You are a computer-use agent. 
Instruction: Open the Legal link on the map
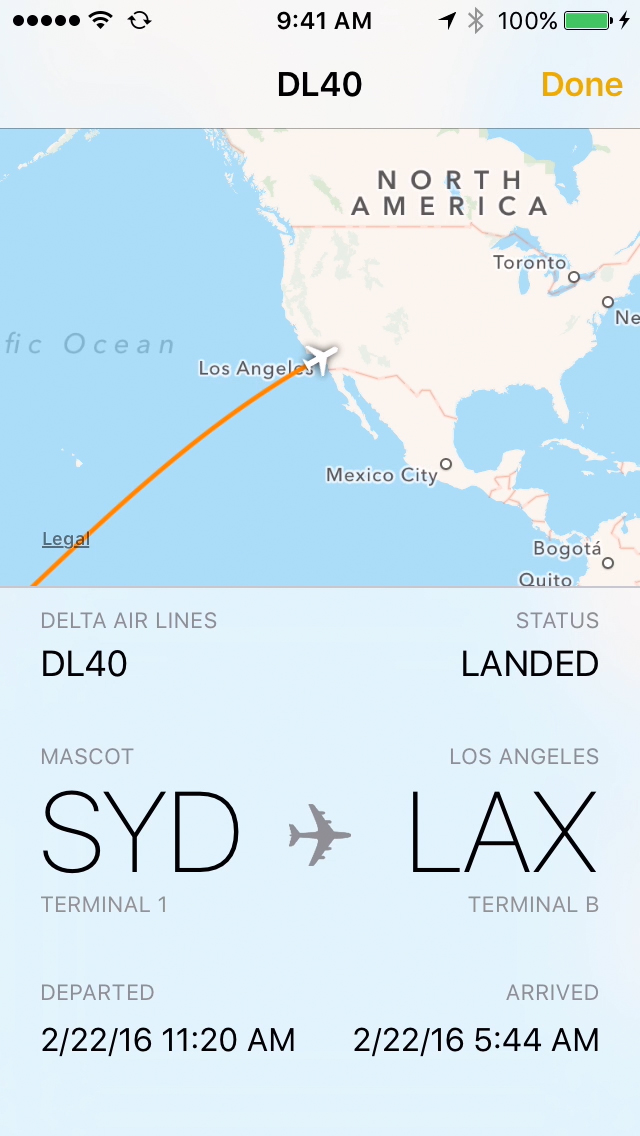tap(66, 538)
